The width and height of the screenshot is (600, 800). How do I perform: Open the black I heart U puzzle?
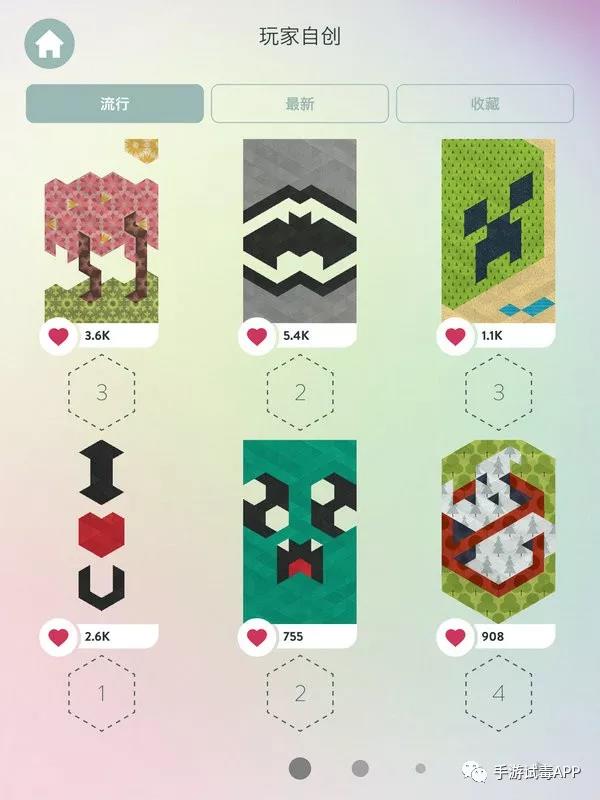101,525
